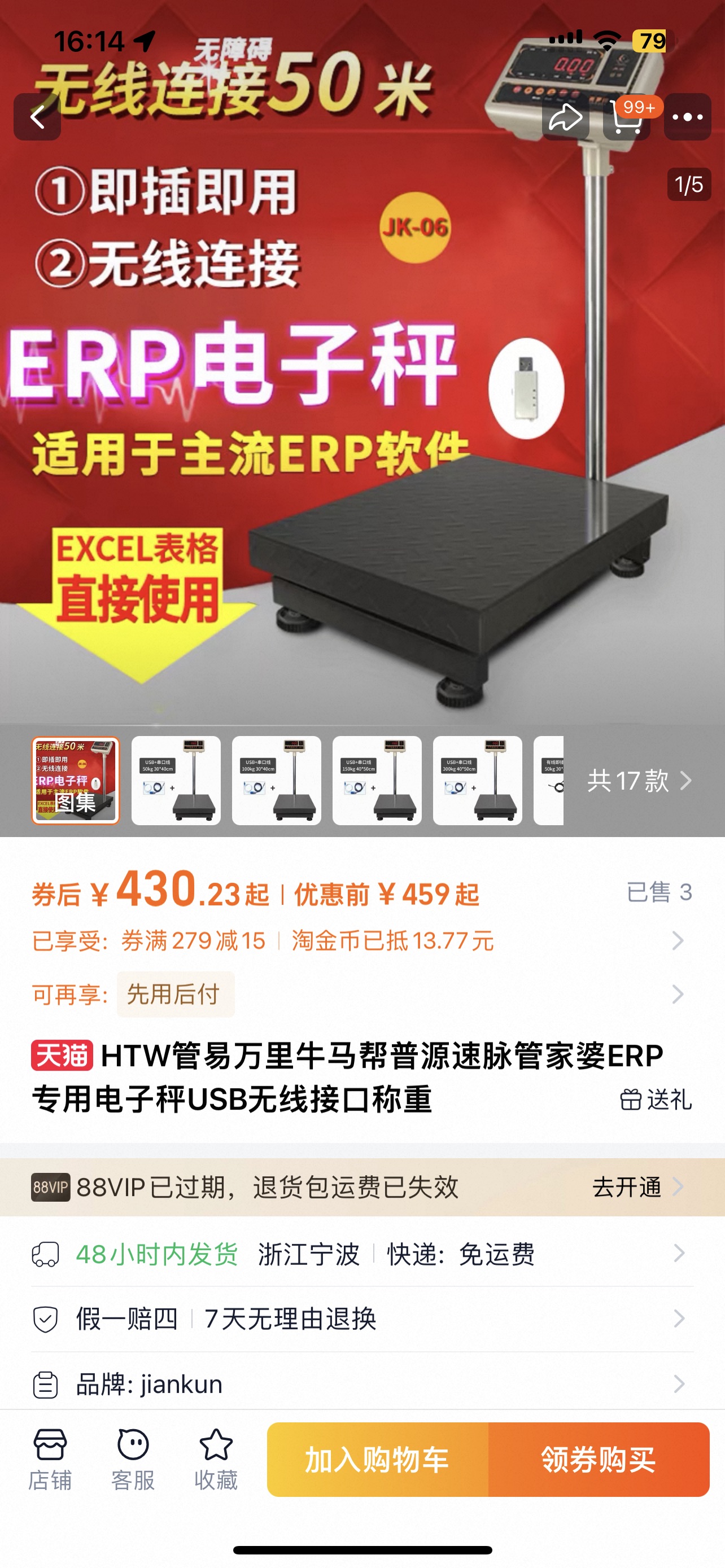The width and height of the screenshot is (725, 1568).
Task: Tap 去开通 to renew 88VIP
Action: click(x=637, y=1187)
